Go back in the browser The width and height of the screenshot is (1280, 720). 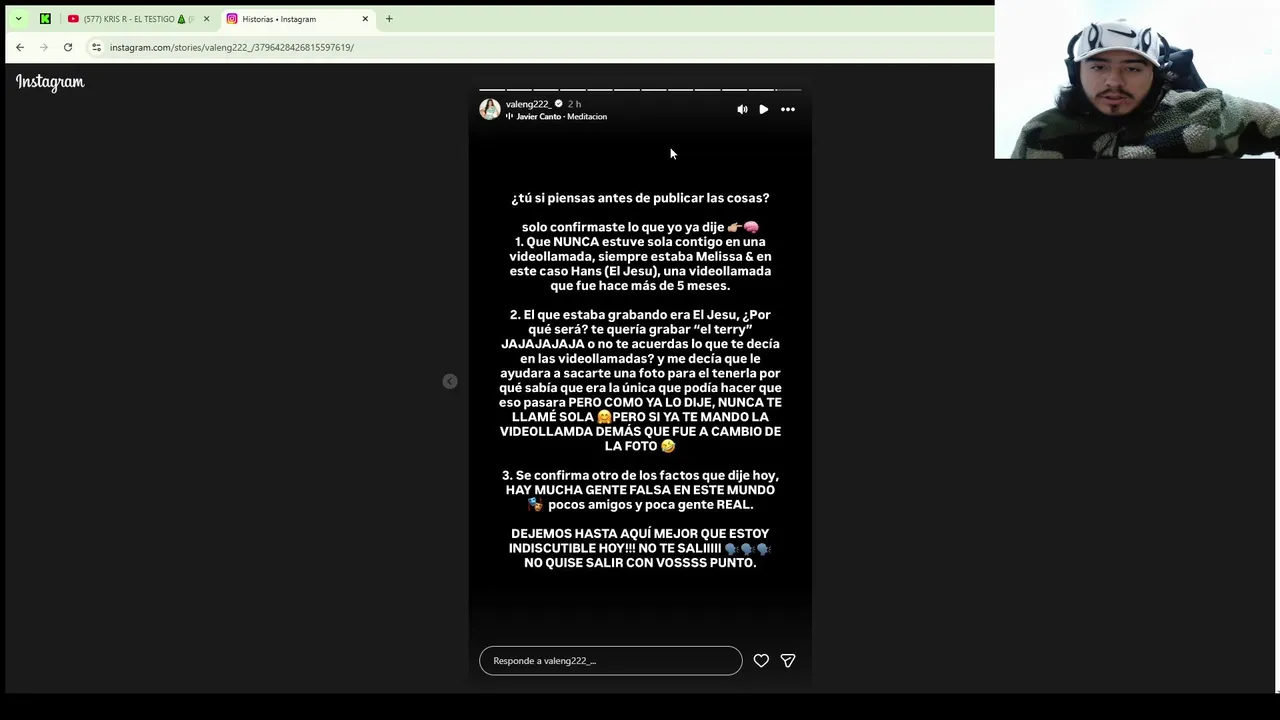(x=20, y=47)
